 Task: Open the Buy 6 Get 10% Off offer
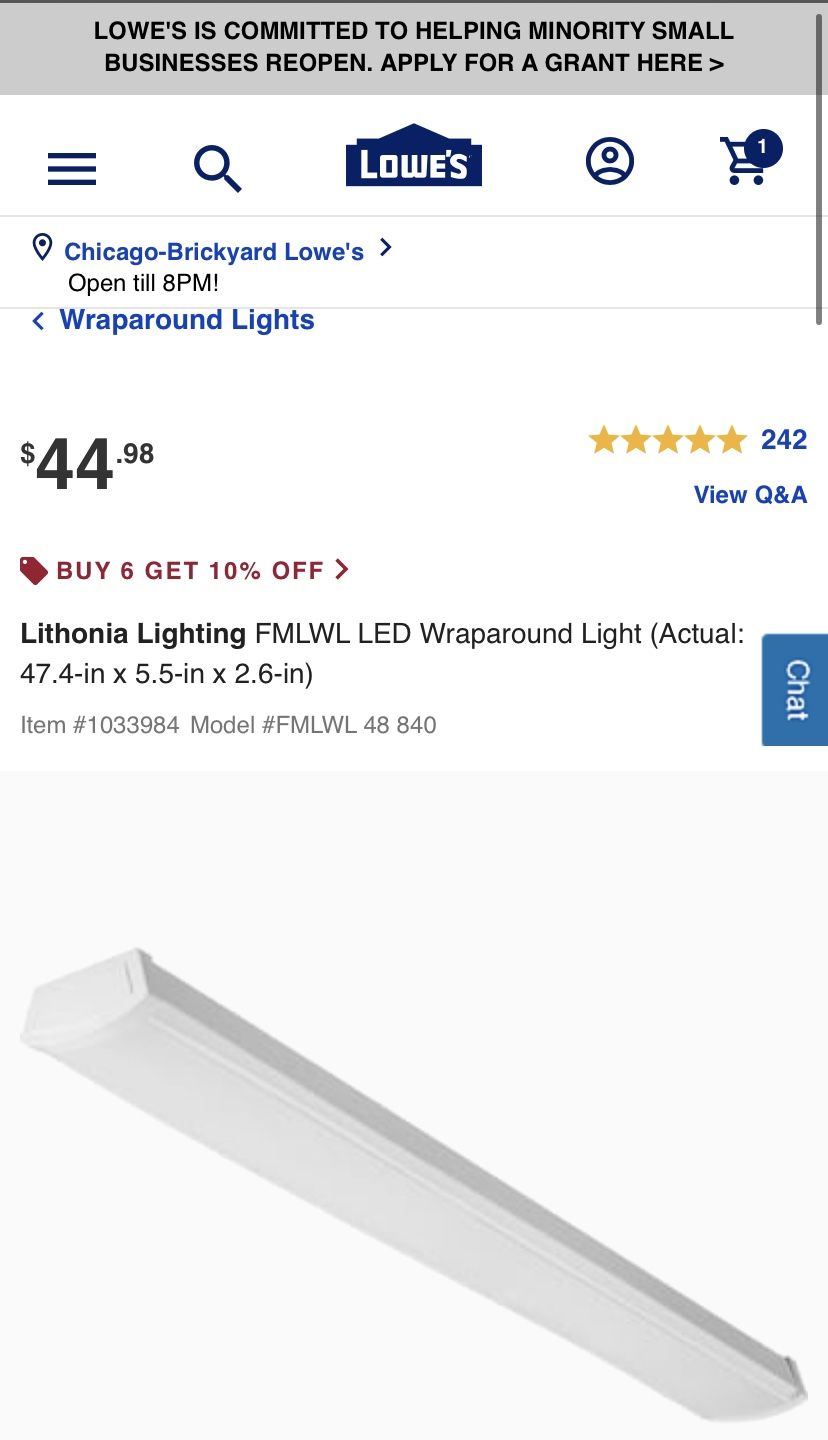[185, 571]
